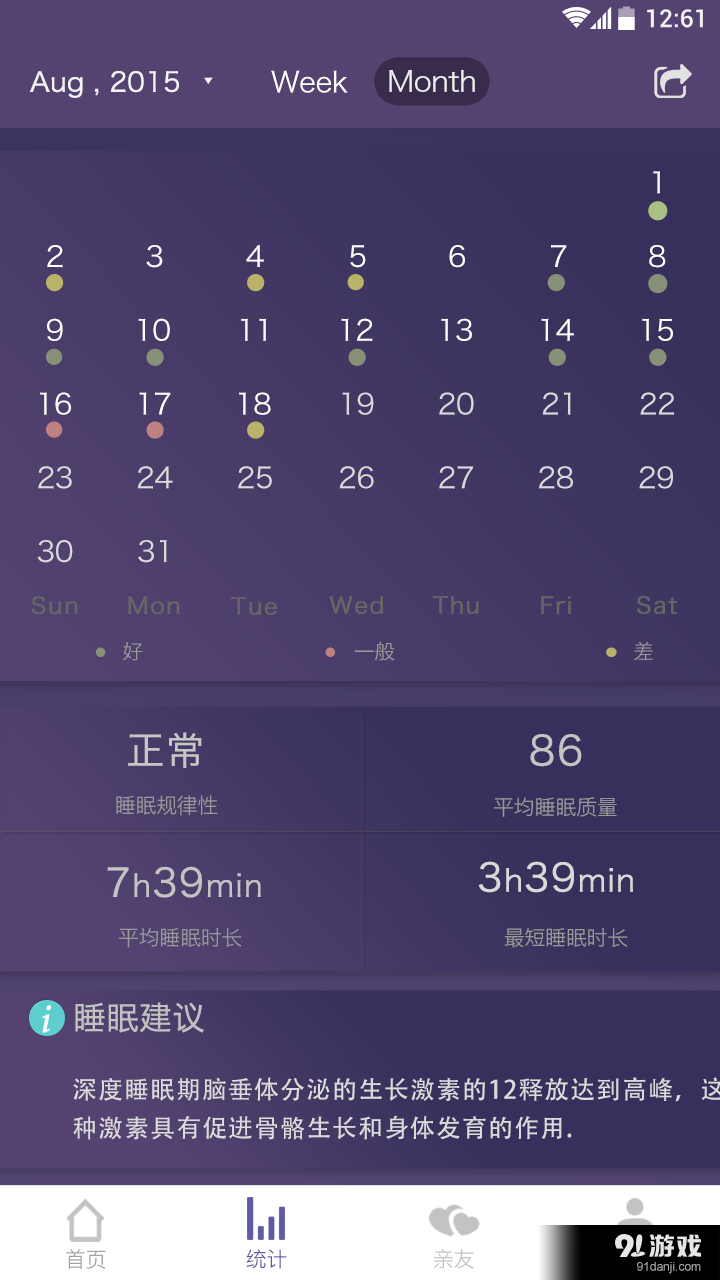Keep Month selected in the view toggle

(x=431, y=82)
